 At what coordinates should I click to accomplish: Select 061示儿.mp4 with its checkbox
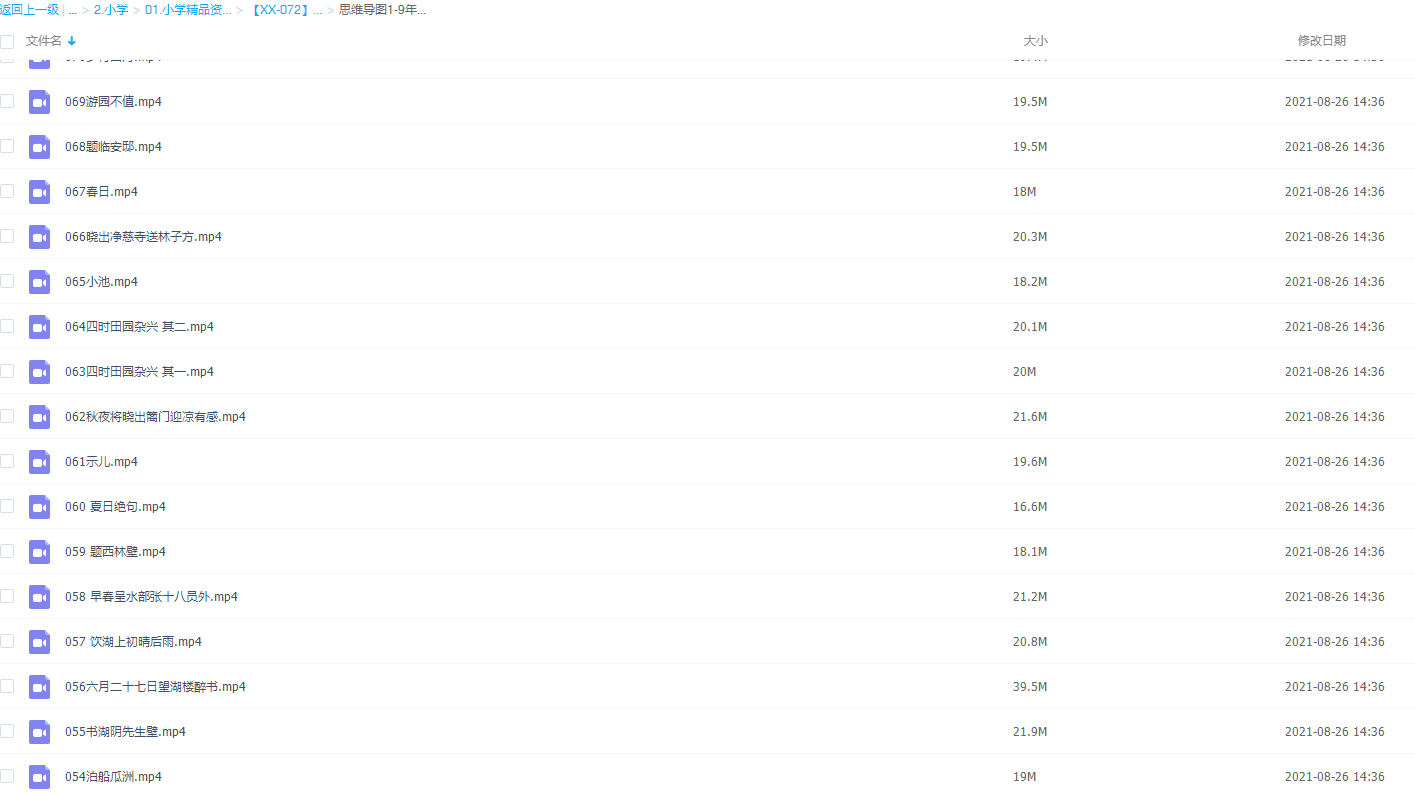click(x=7, y=461)
